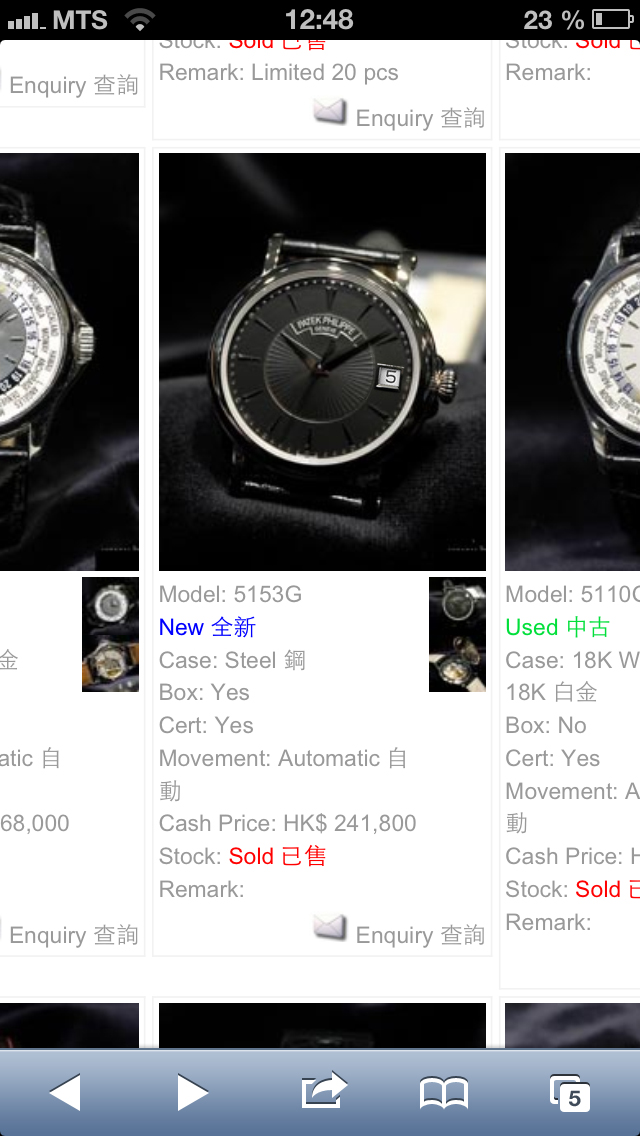
Task: Open small thumbnail in the left card
Action: (110, 634)
